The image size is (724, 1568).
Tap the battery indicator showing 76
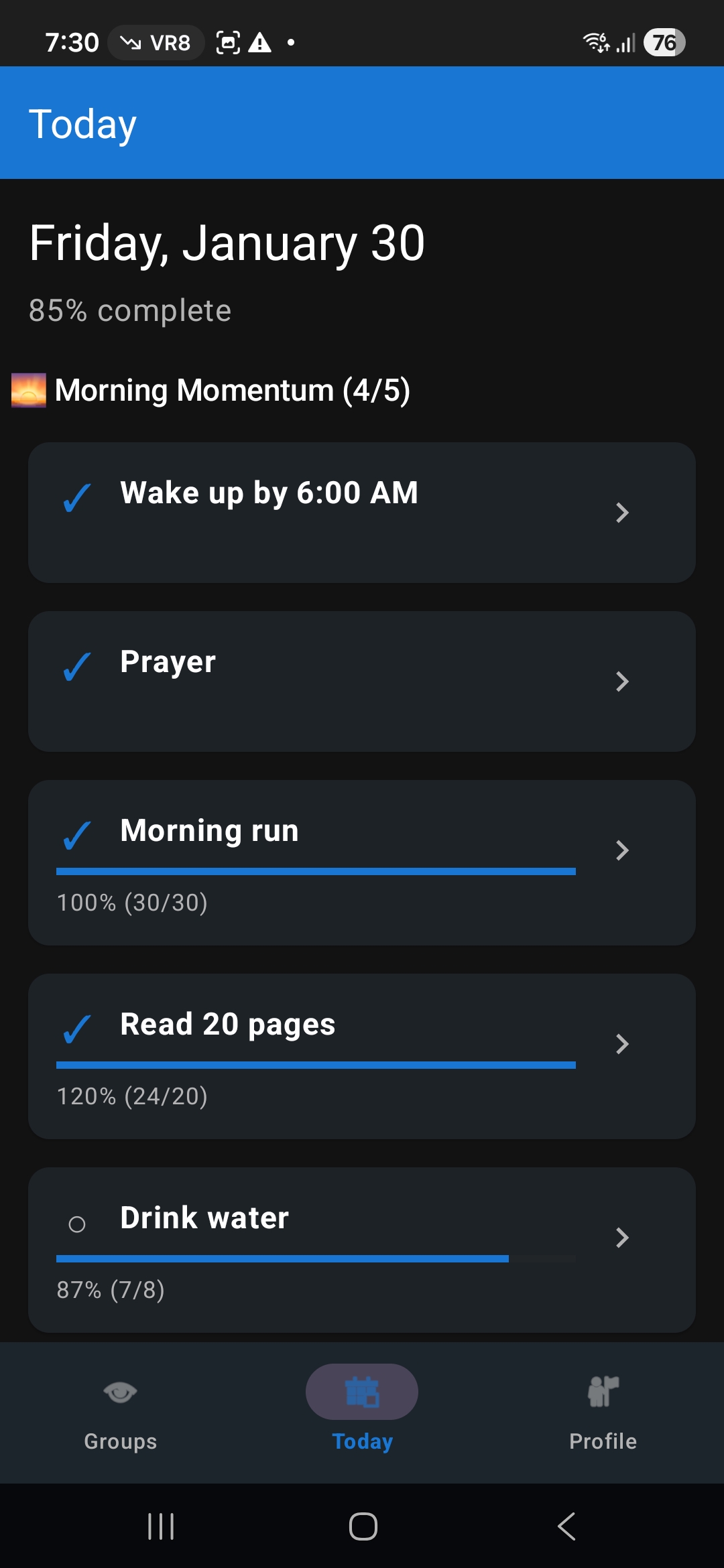tap(662, 42)
